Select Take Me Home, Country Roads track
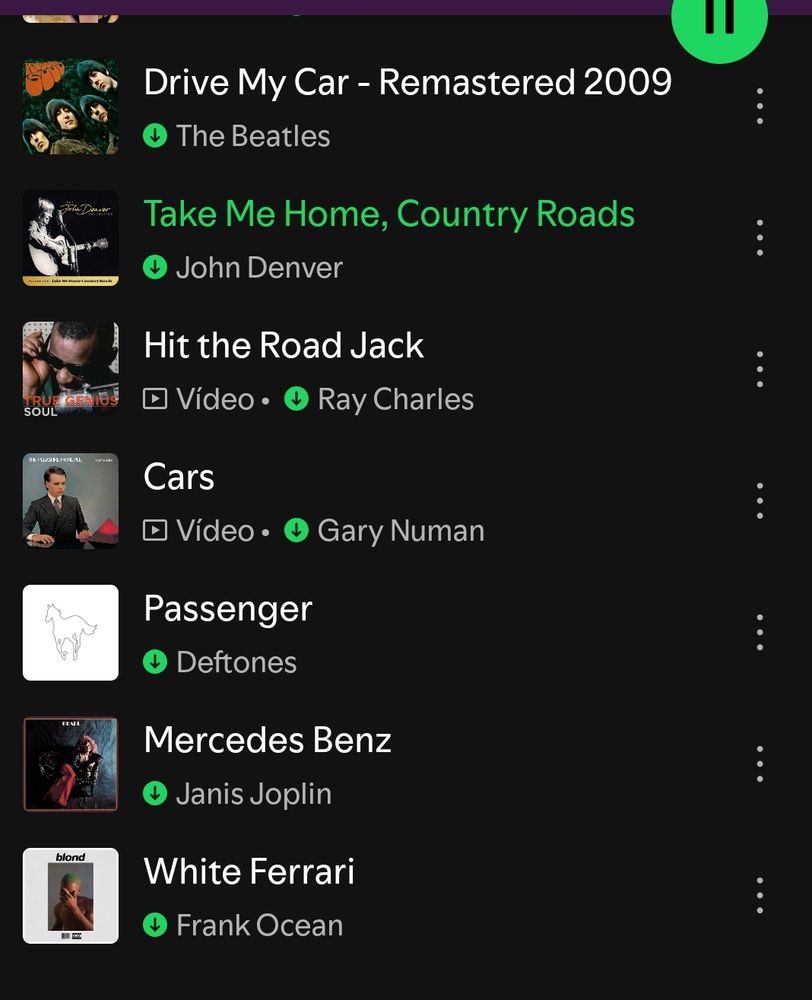812x1000 pixels. click(389, 215)
